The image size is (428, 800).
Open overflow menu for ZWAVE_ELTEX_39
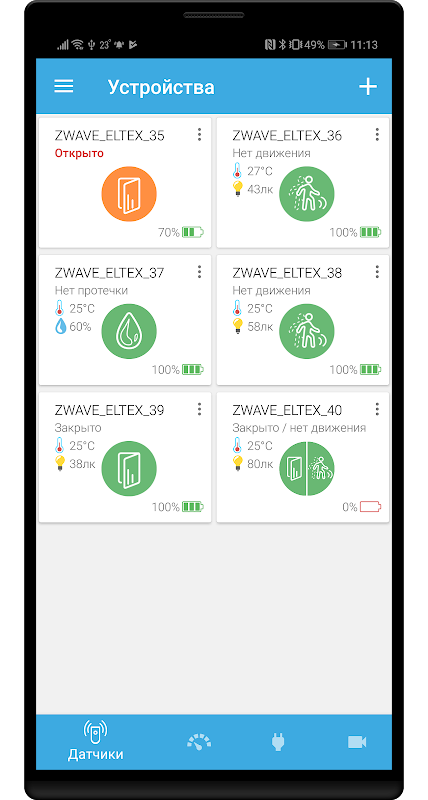pyautogui.click(x=199, y=409)
